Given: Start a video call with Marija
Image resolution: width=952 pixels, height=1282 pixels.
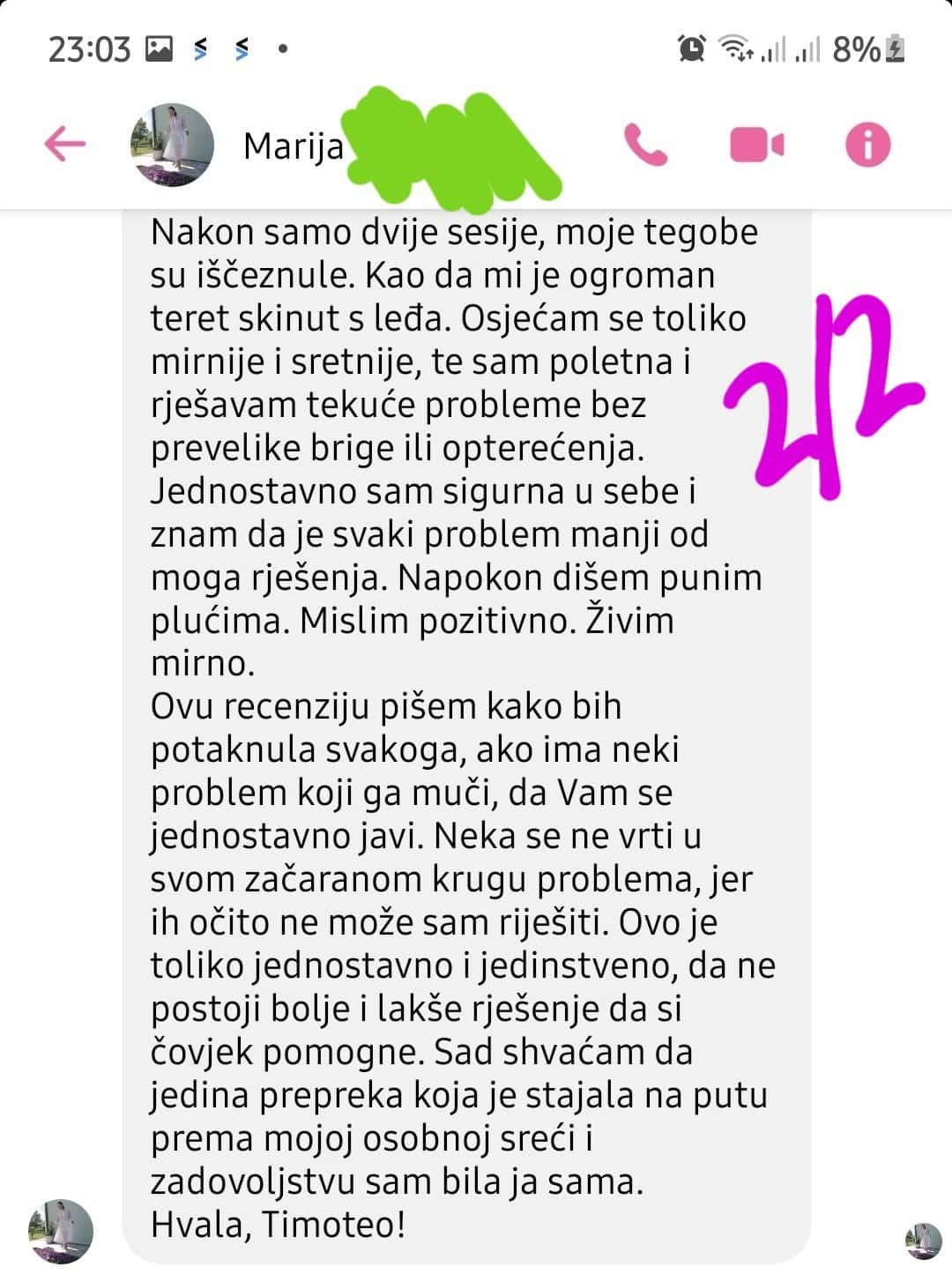Looking at the screenshot, I should coord(756,145).
